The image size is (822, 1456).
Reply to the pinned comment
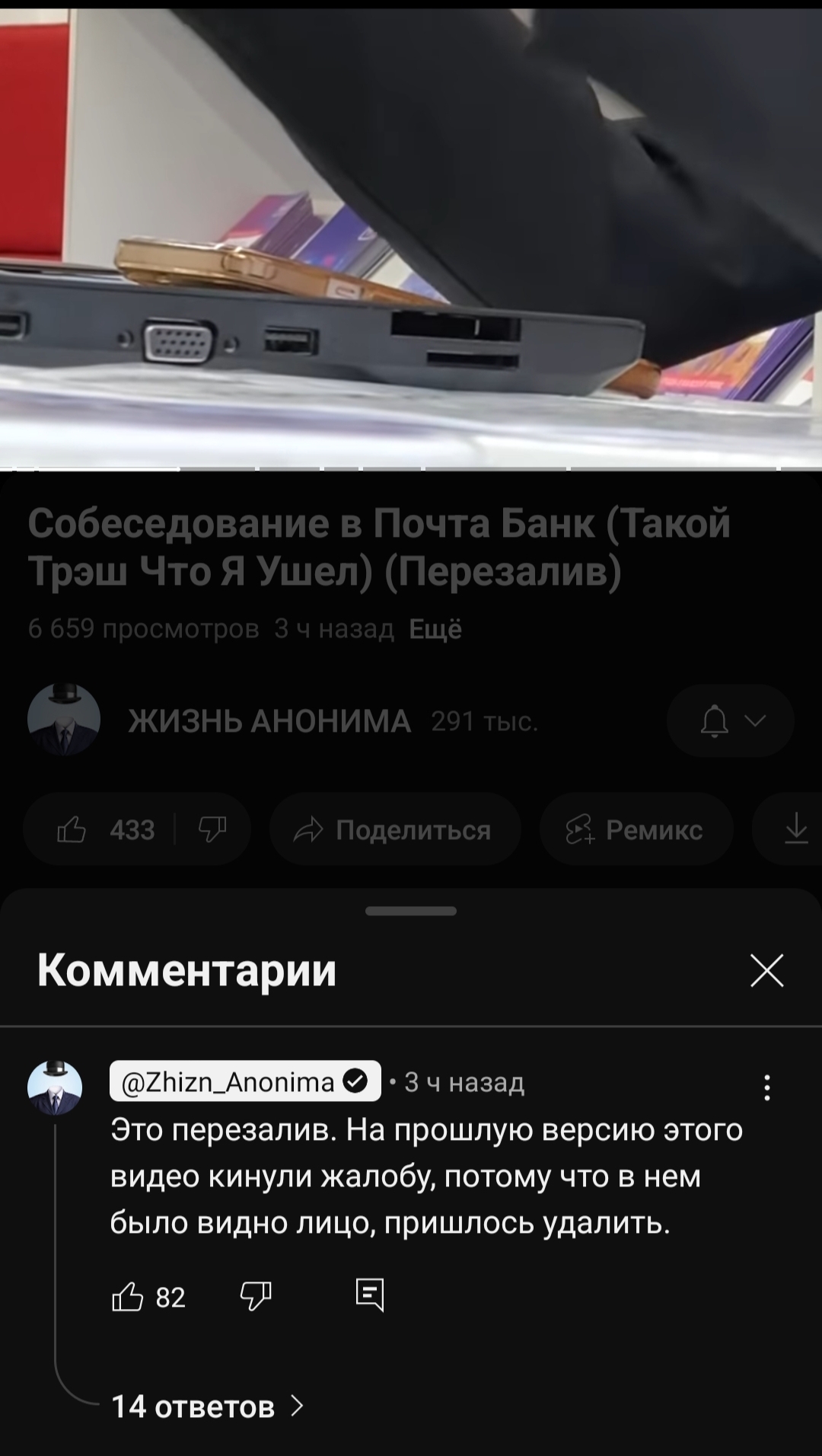(x=370, y=1295)
